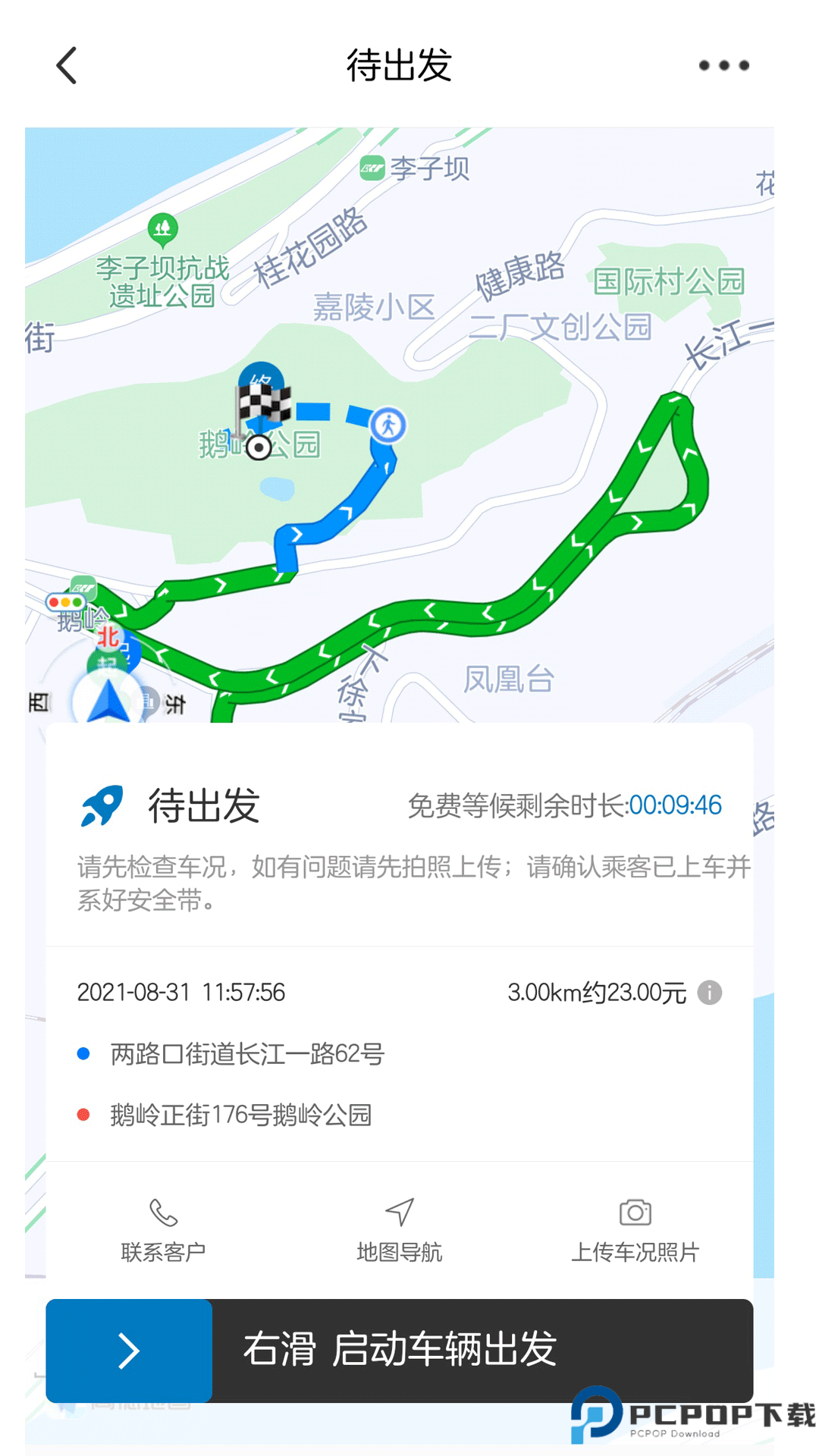Image resolution: width=819 pixels, height=1456 pixels.
Task: Tap the camera icon to upload vehicle photos
Action: point(635,1212)
